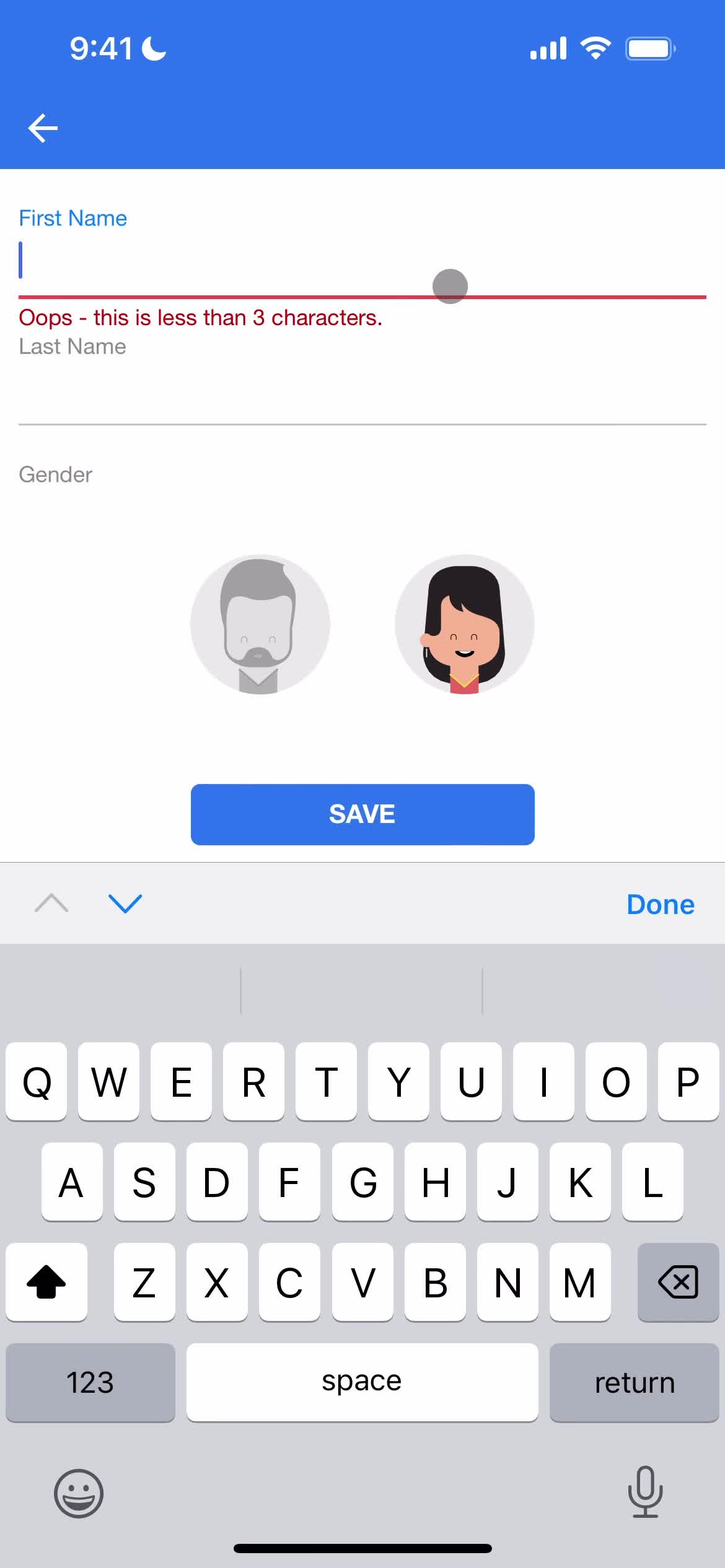Select the male avatar for Gender
Viewport: 725px width, 1568px height.
[260, 624]
